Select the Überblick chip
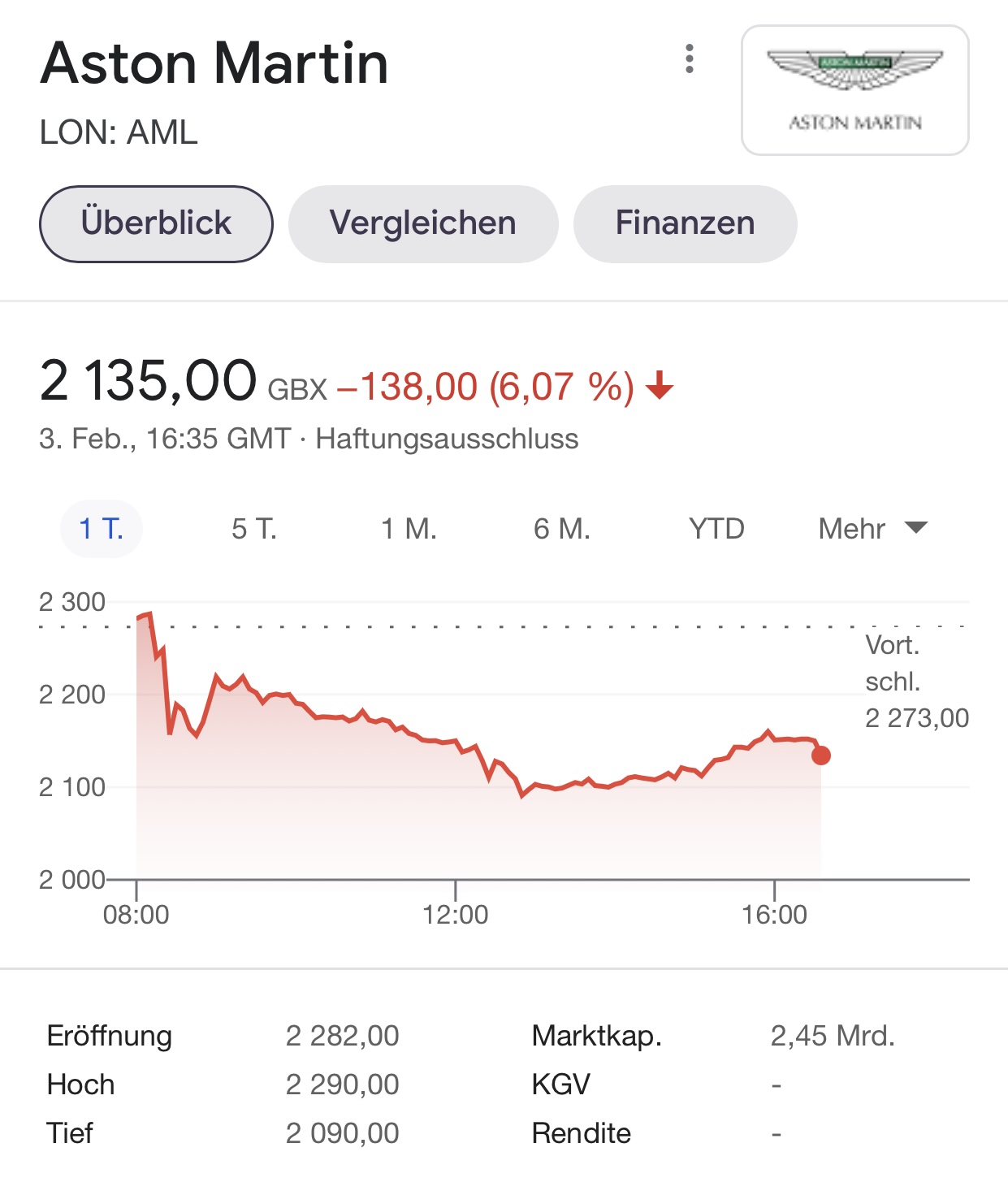The width and height of the screenshot is (1008, 1182). (156, 223)
